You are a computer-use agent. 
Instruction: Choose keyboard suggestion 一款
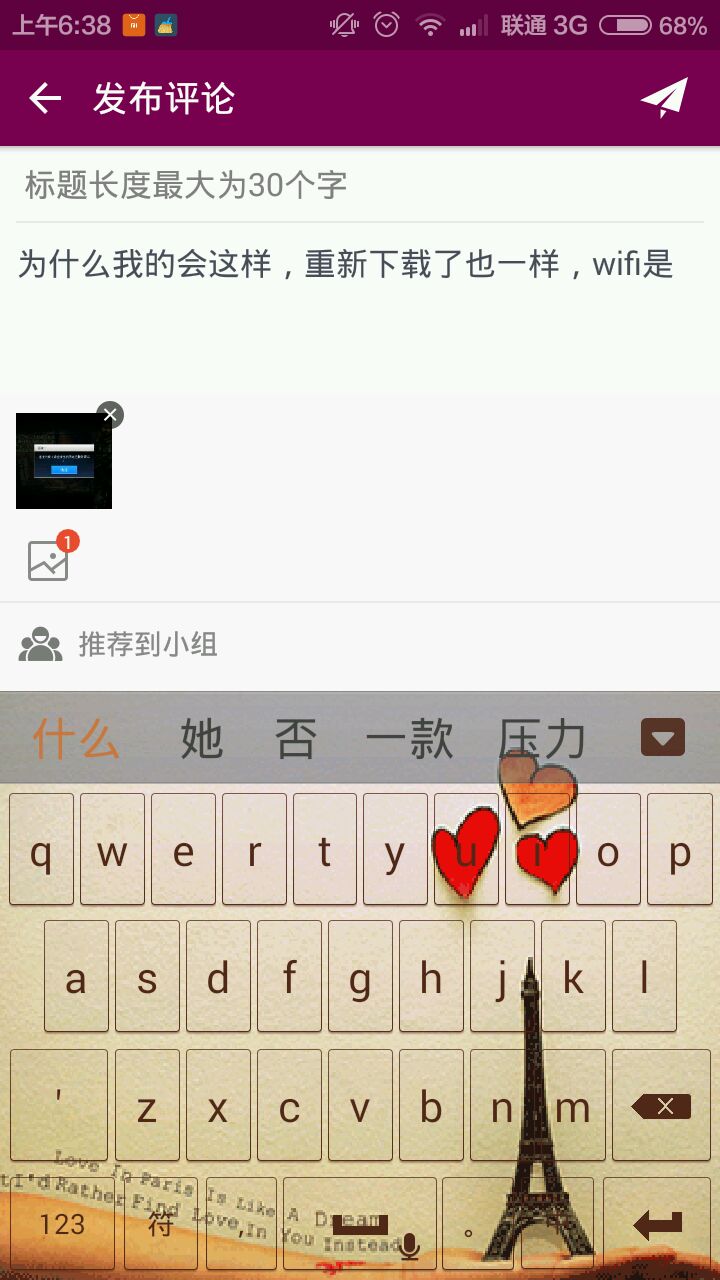point(409,740)
